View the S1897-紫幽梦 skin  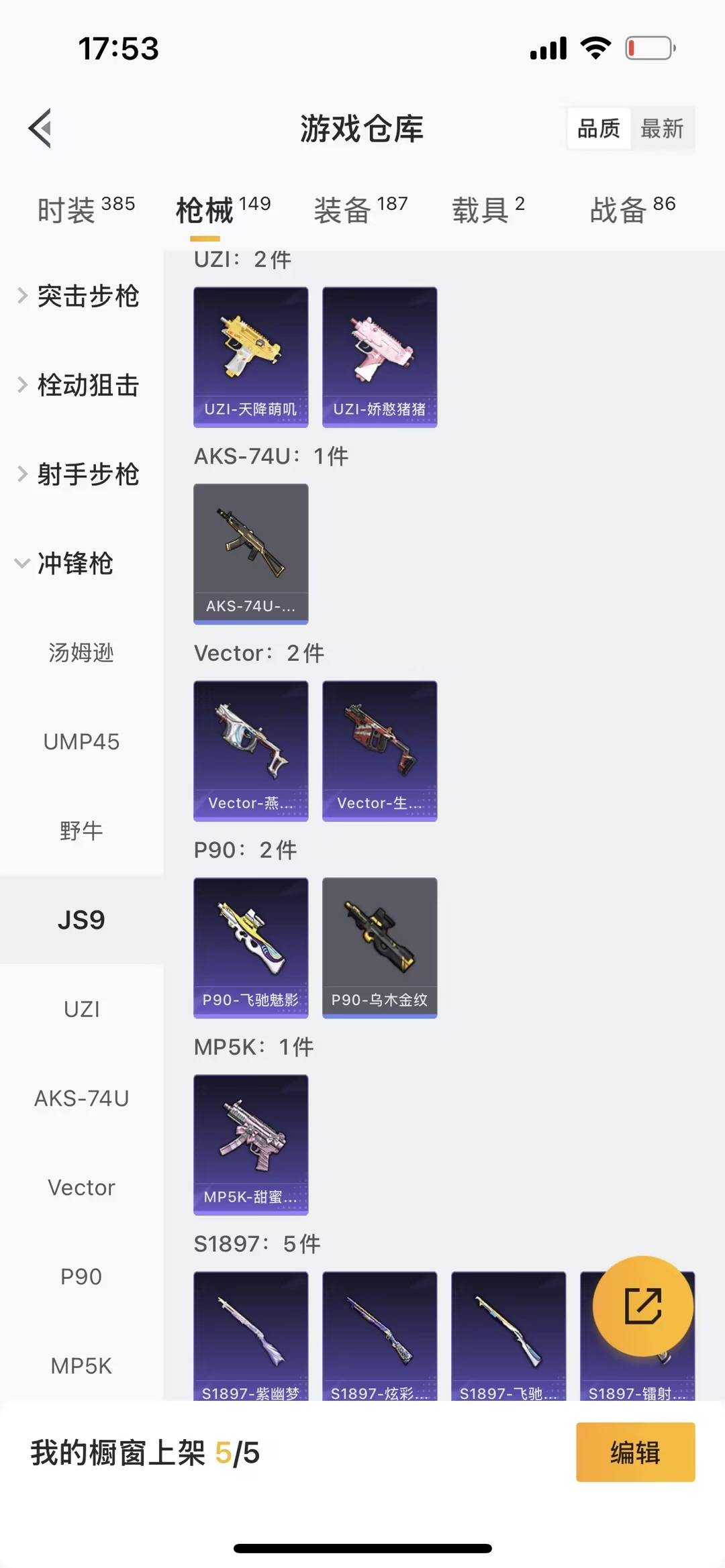click(x=250, y=1335)
